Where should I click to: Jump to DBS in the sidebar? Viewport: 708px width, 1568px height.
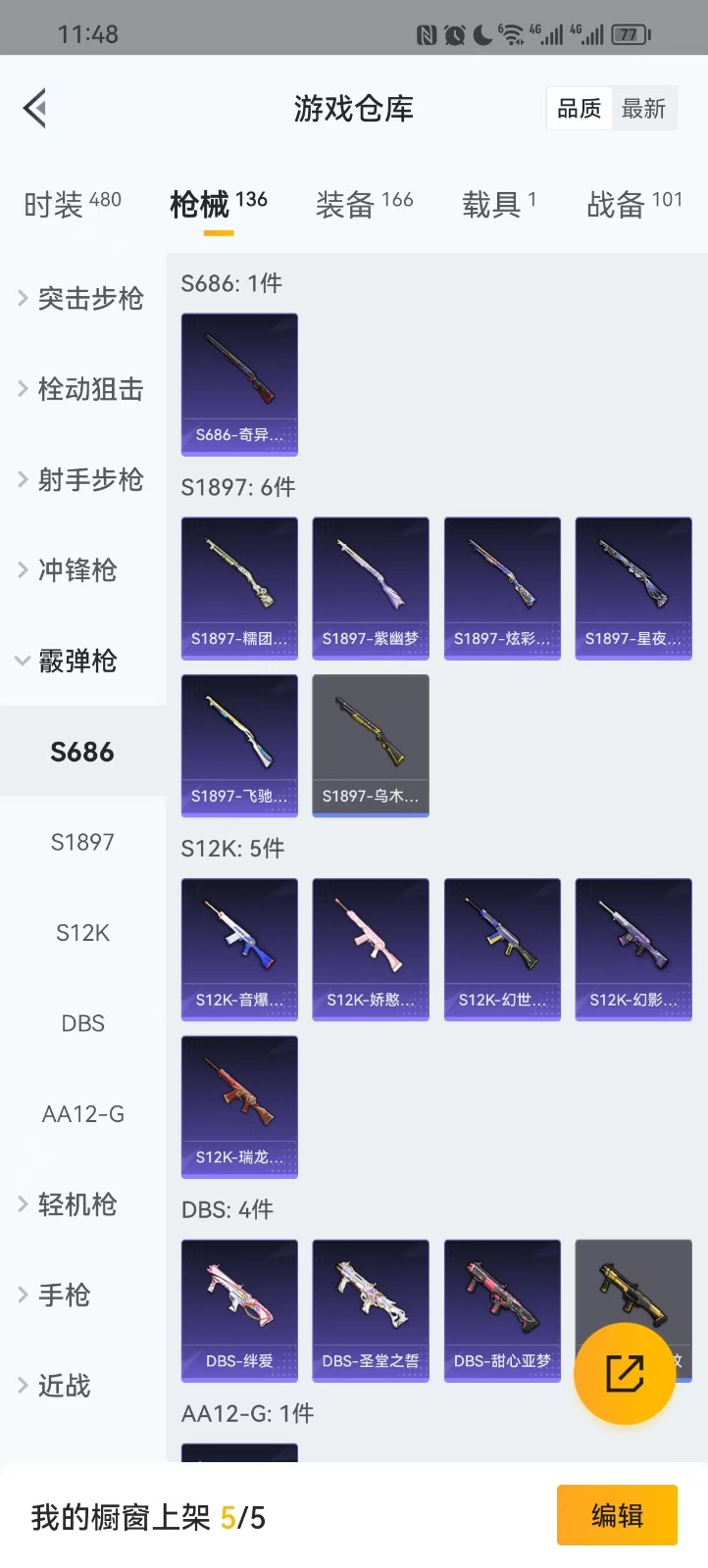(x=82, y=1023)
